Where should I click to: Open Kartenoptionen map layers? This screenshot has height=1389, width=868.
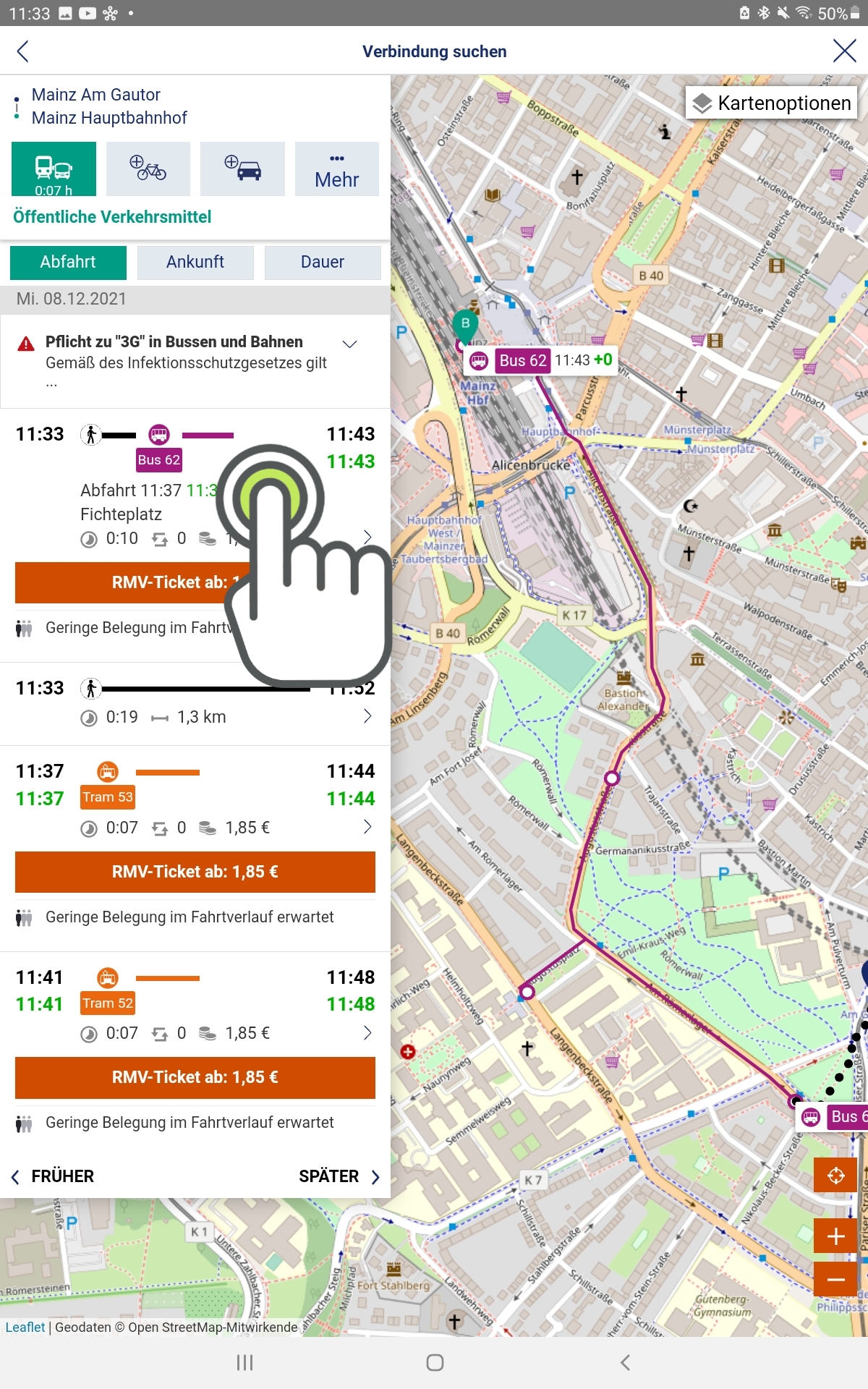tap(771, 103)
